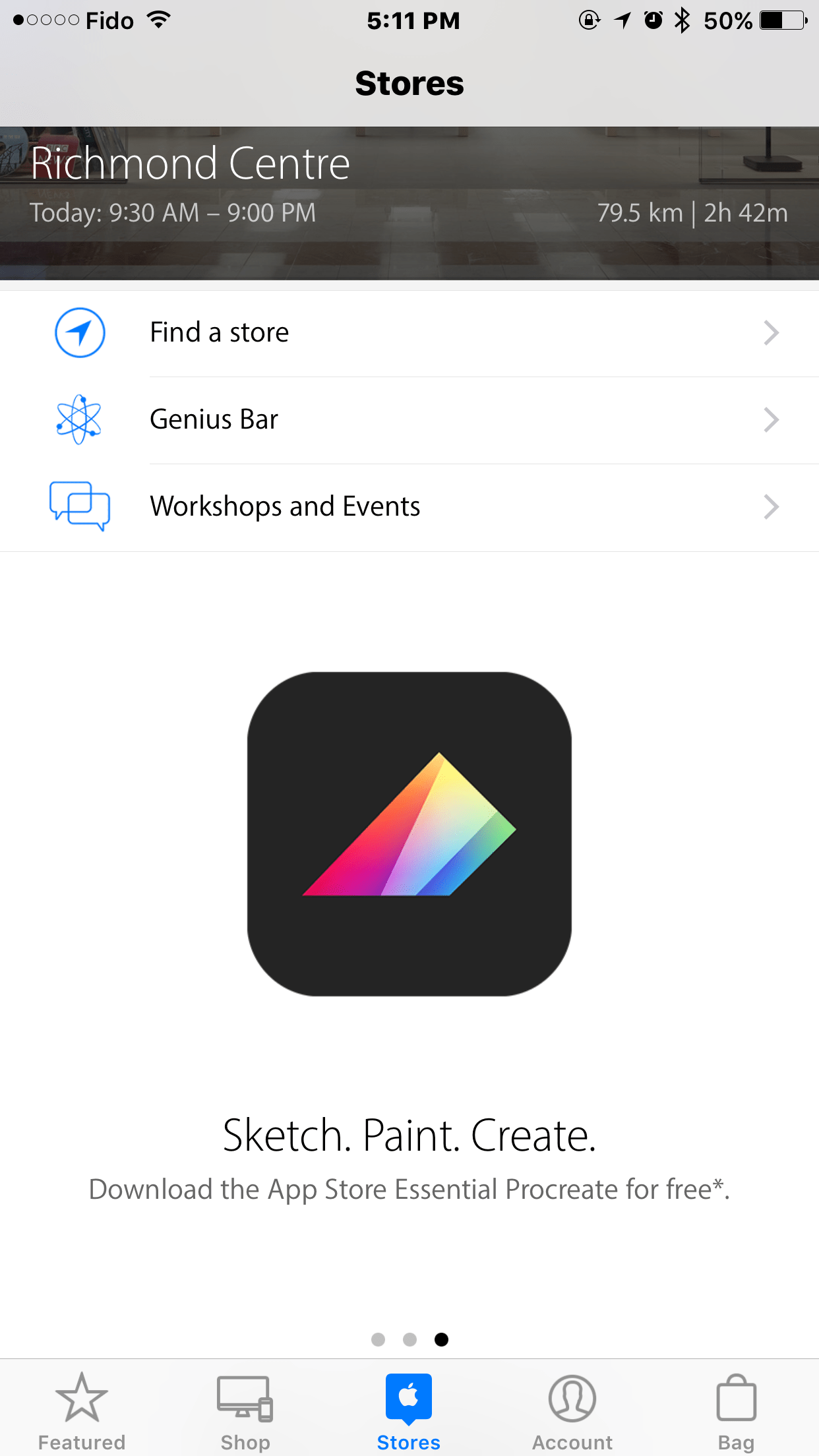Select the third page indicator dot
This screenshot has height=1456, width=819.
click(x=441, y=1340)
